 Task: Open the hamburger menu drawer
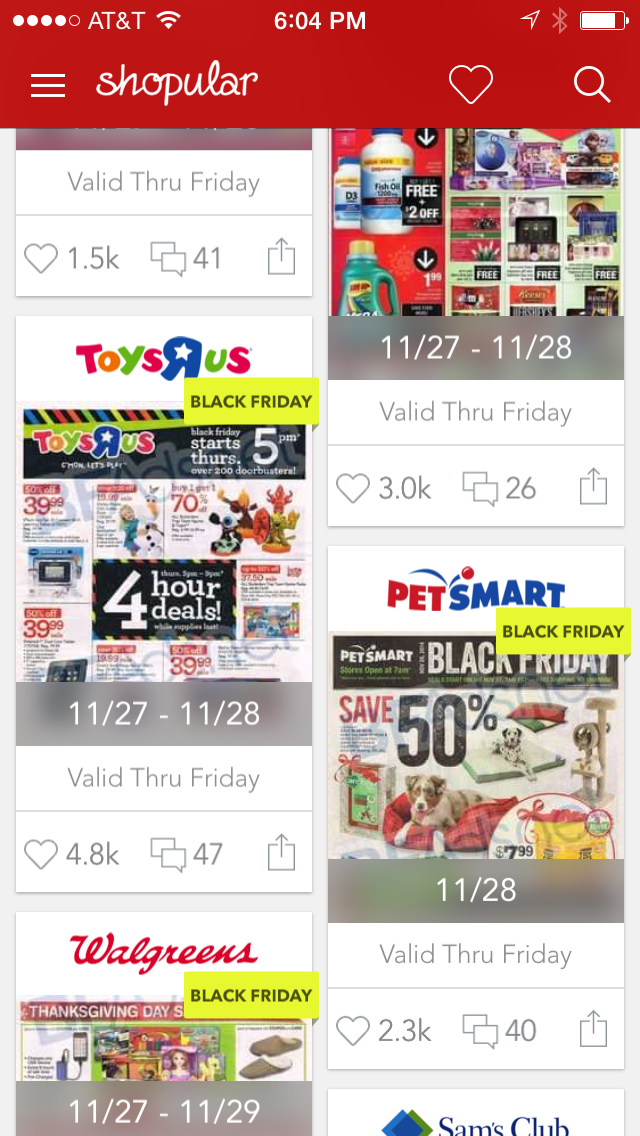pos(48,85)
